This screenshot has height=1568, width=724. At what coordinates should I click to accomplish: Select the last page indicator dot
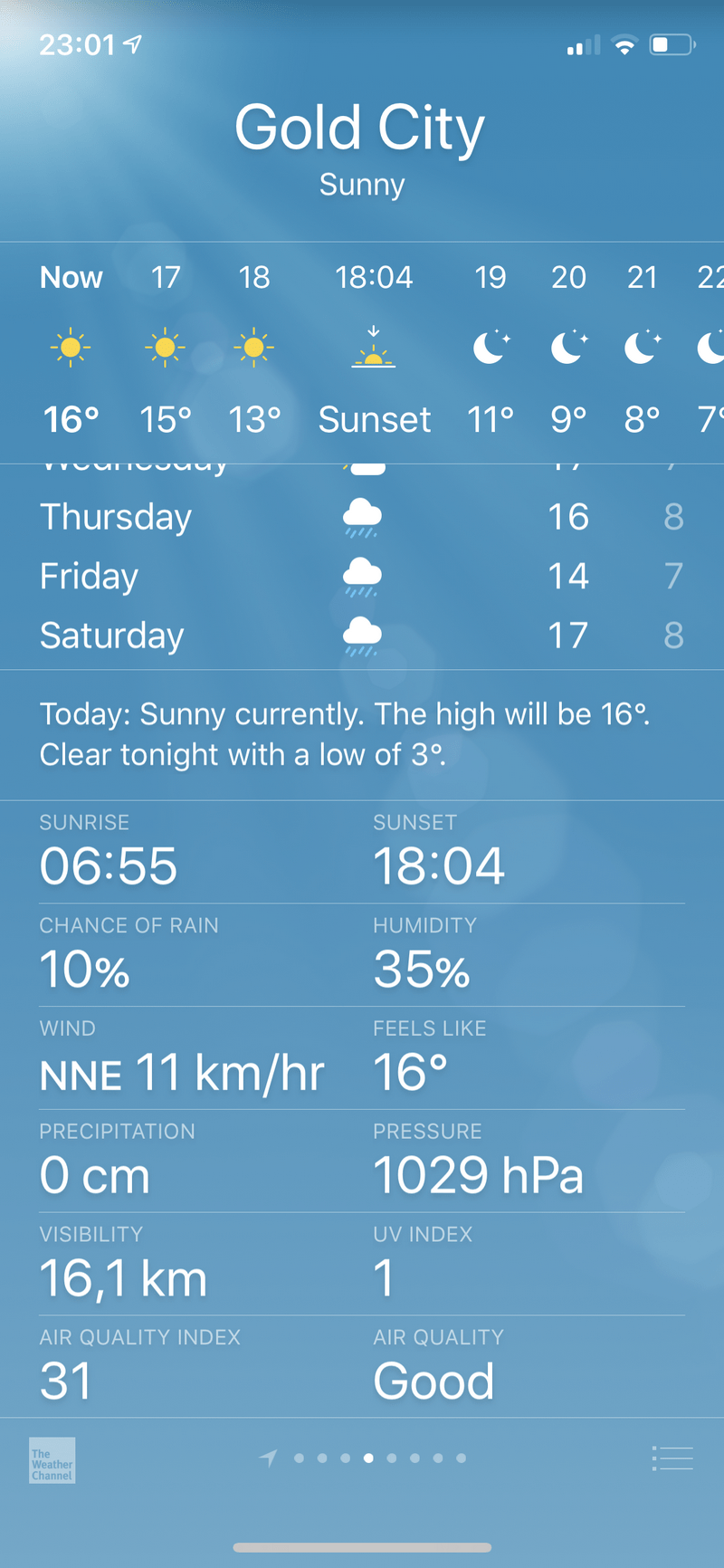coord(461,1458)
